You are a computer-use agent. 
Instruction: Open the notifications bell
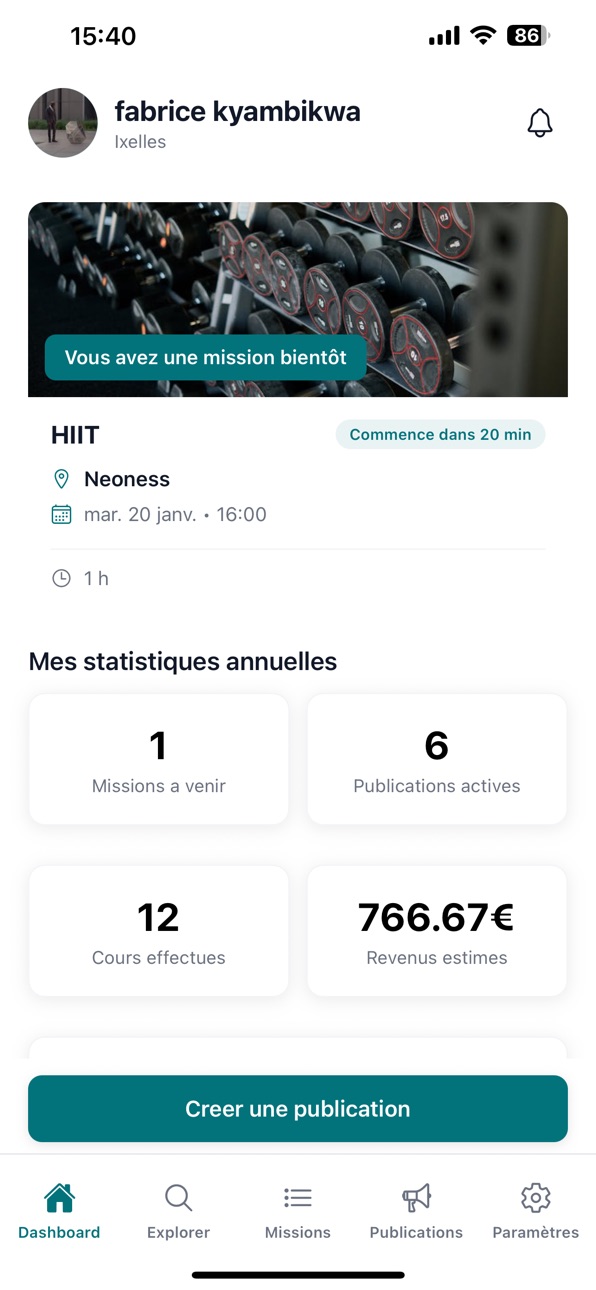540,123
